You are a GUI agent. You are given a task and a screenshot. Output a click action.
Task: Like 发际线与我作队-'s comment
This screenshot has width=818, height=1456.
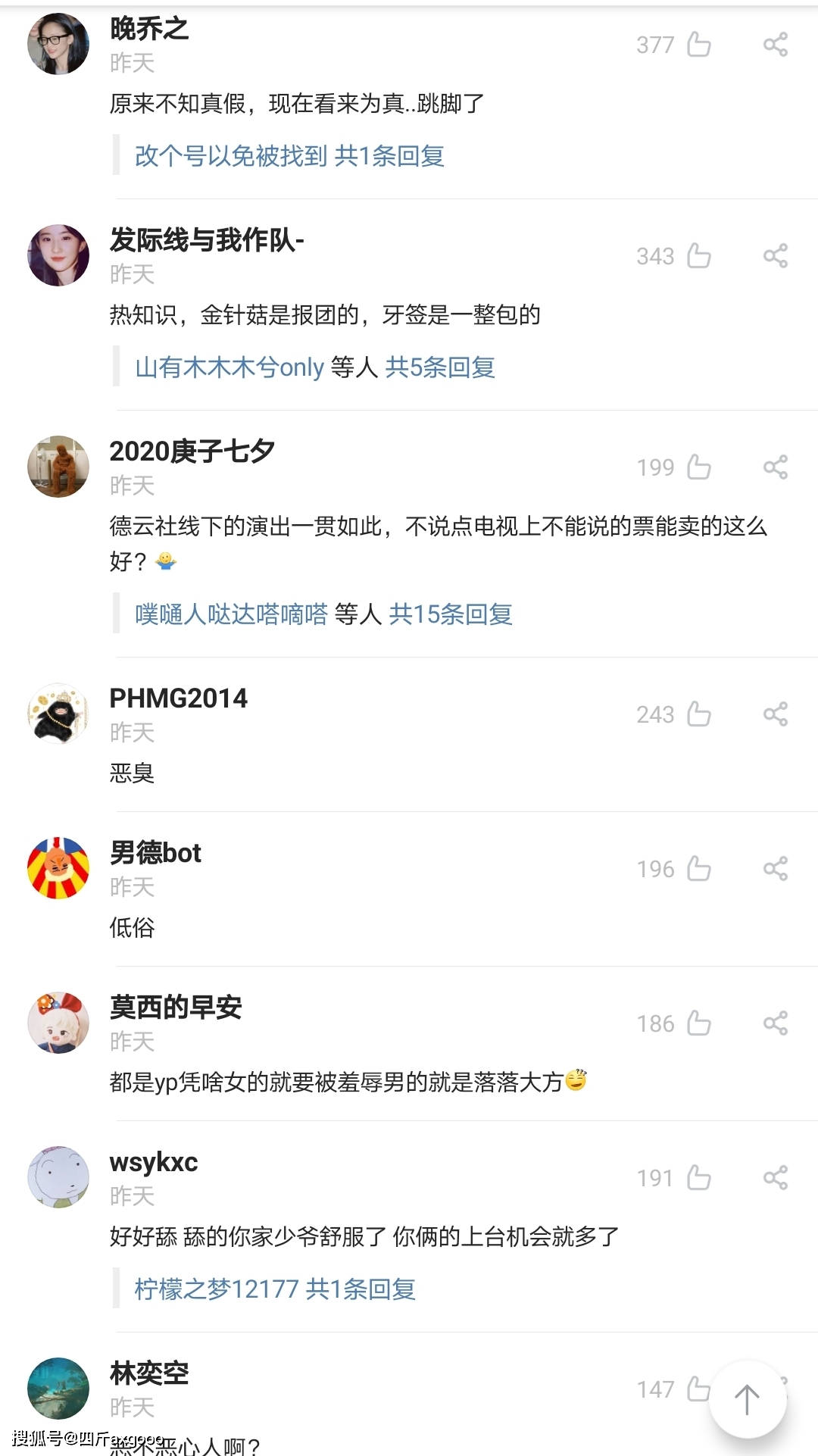tap(698, 256)
